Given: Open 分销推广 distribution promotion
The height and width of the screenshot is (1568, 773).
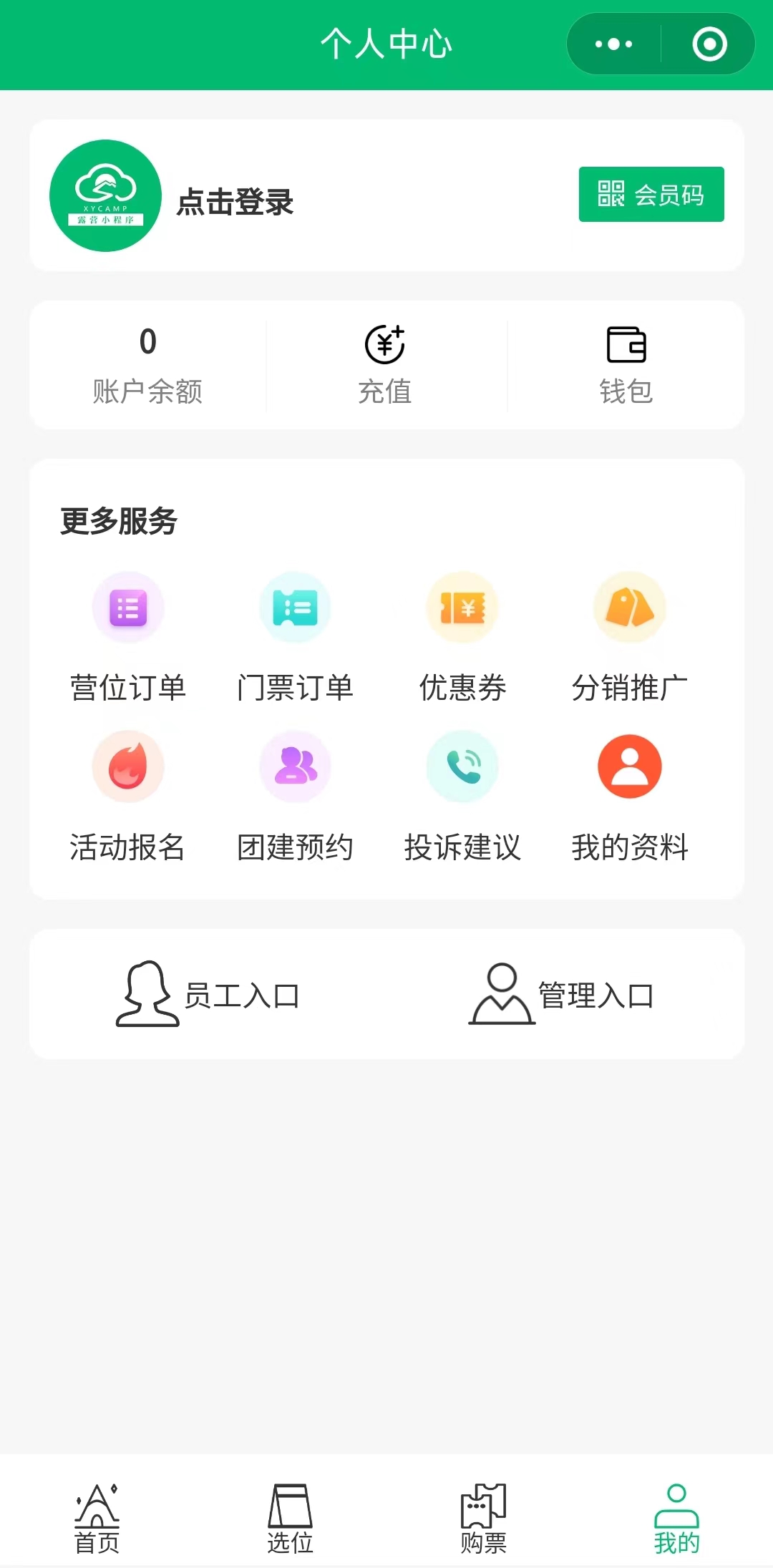Looking at the screenshot, I should point(629,637).
